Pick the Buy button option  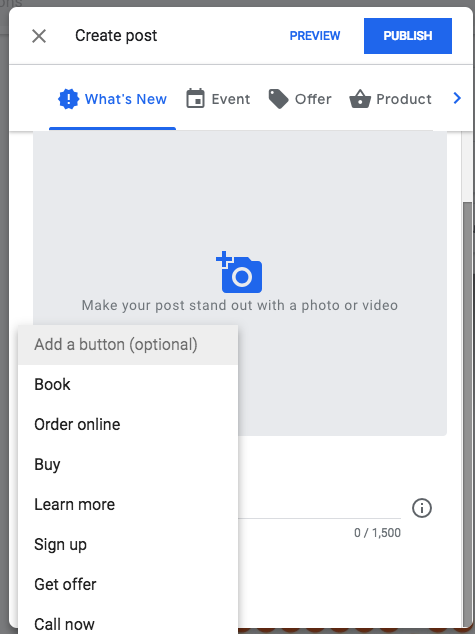pyautogui.click(x=128, y=465)
